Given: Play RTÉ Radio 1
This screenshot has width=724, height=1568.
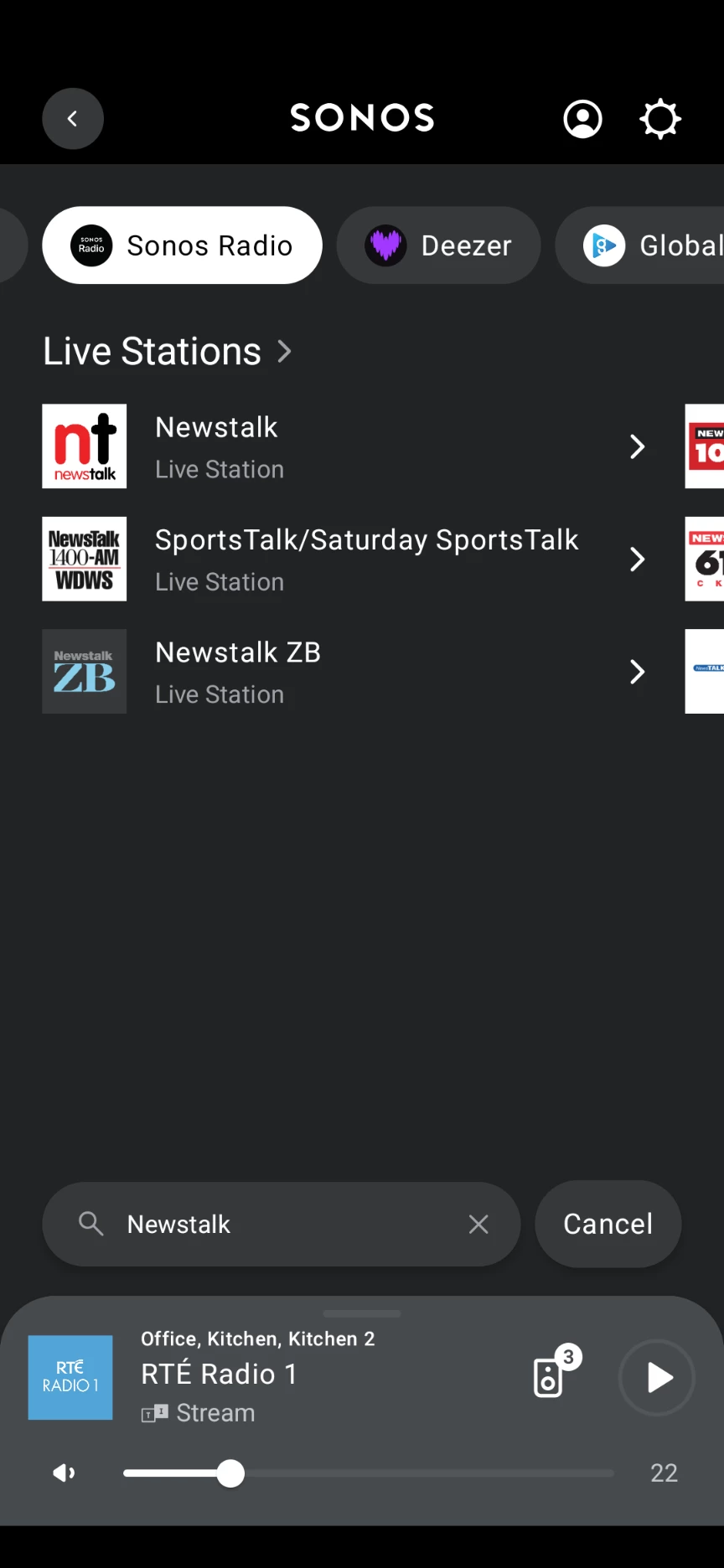Looking at the screenshot, I should (x=657, y=1377).
